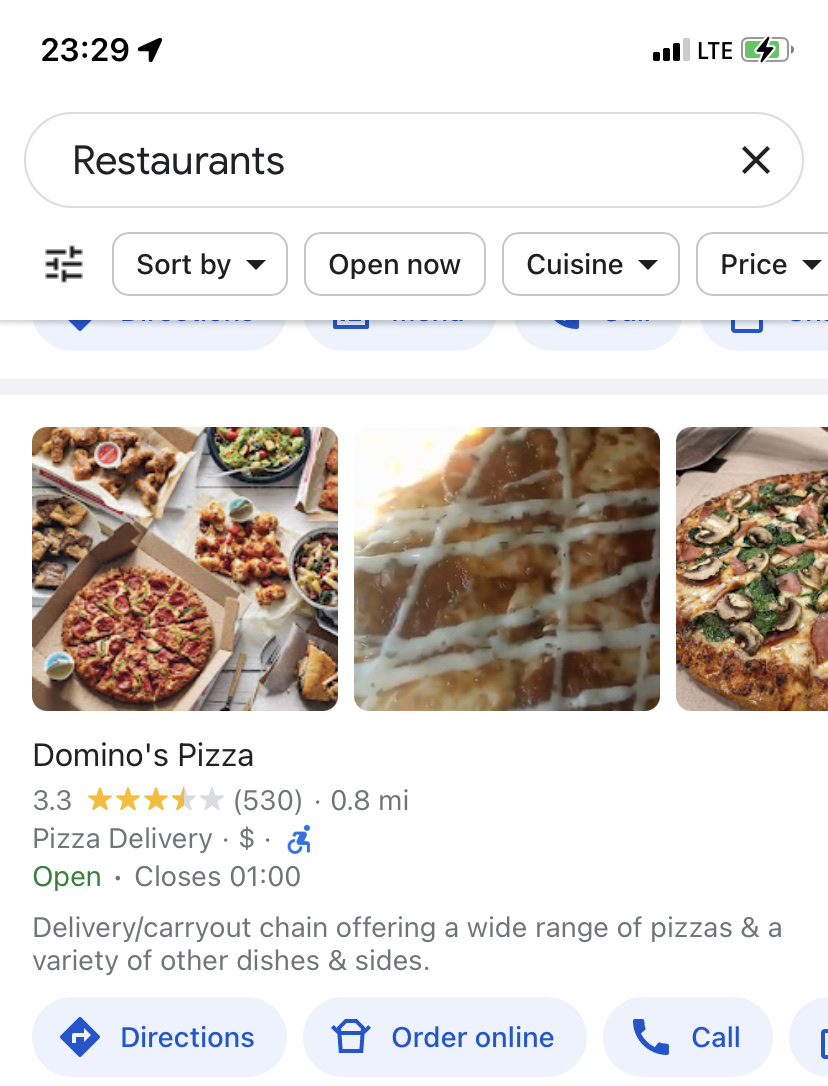View the mushroom and spinach pizza photo

[752, 568]
